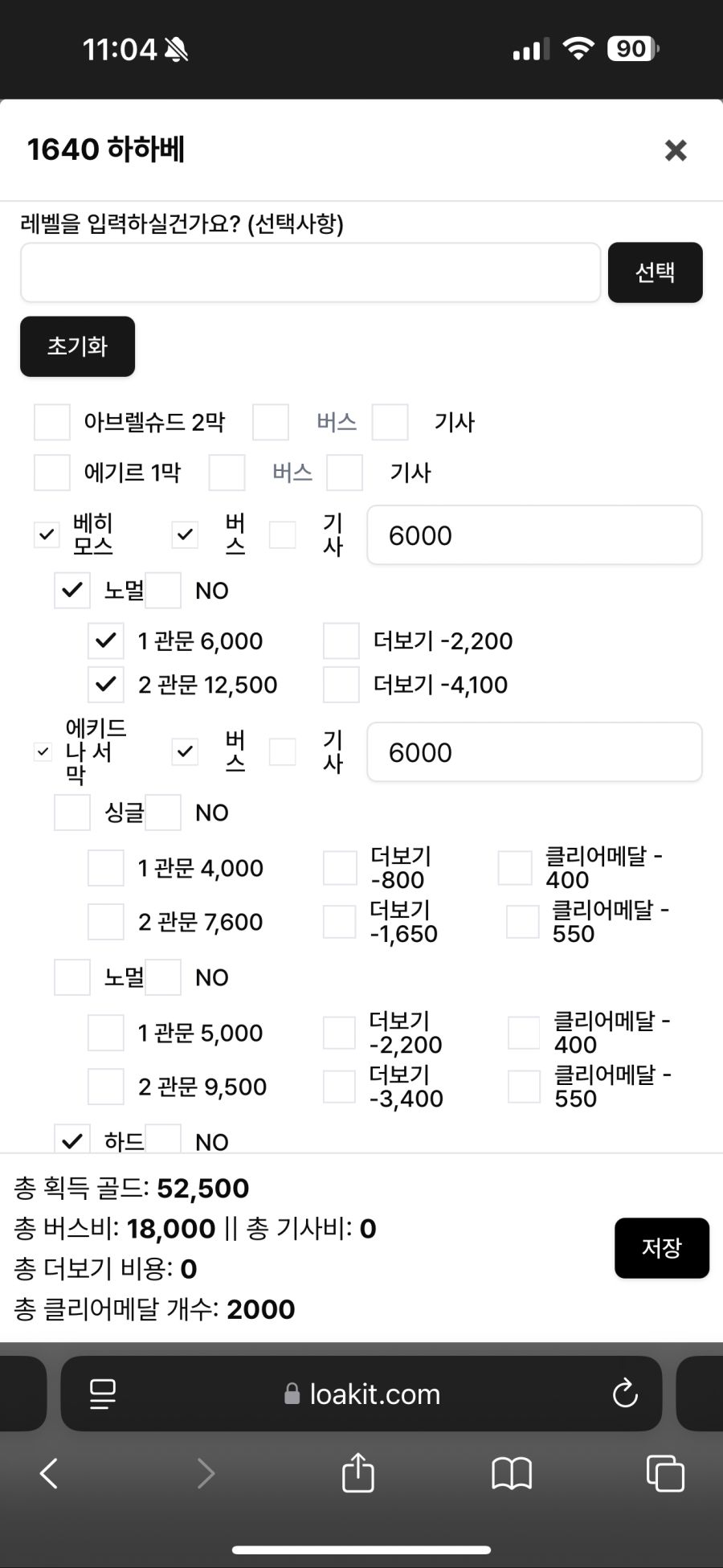Uncheck the 베히모스 버스 checkbox

pos(184,534)
